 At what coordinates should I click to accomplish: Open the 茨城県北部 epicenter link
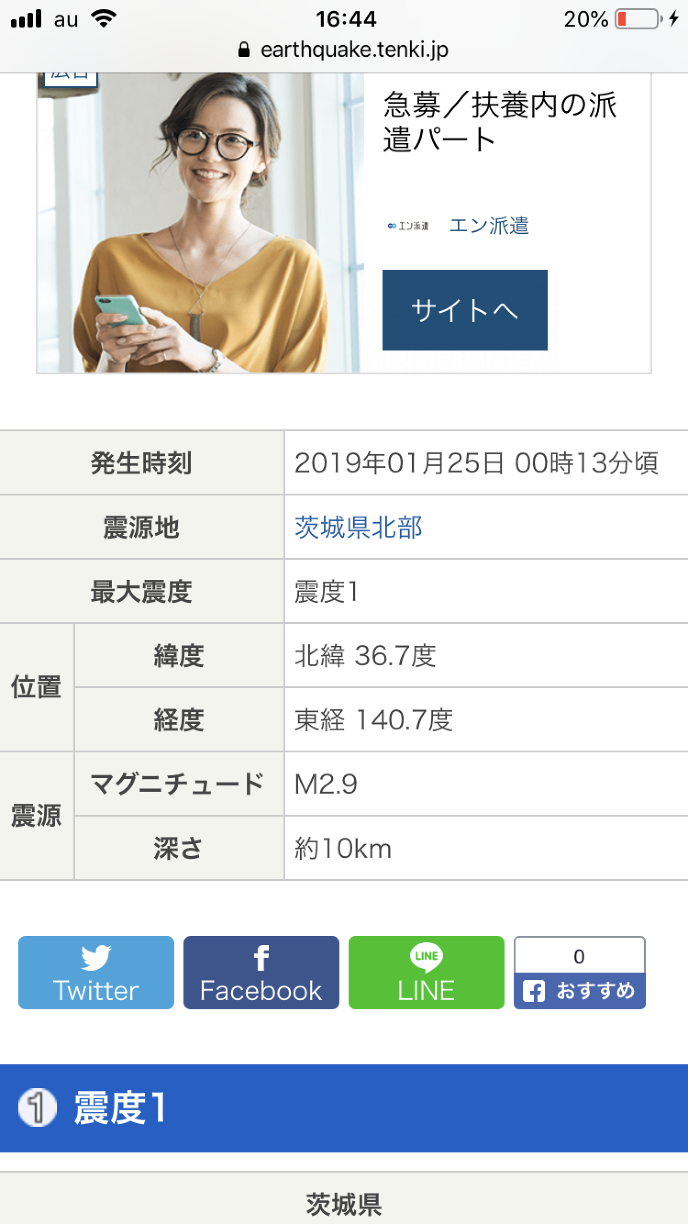click(358, 527)
